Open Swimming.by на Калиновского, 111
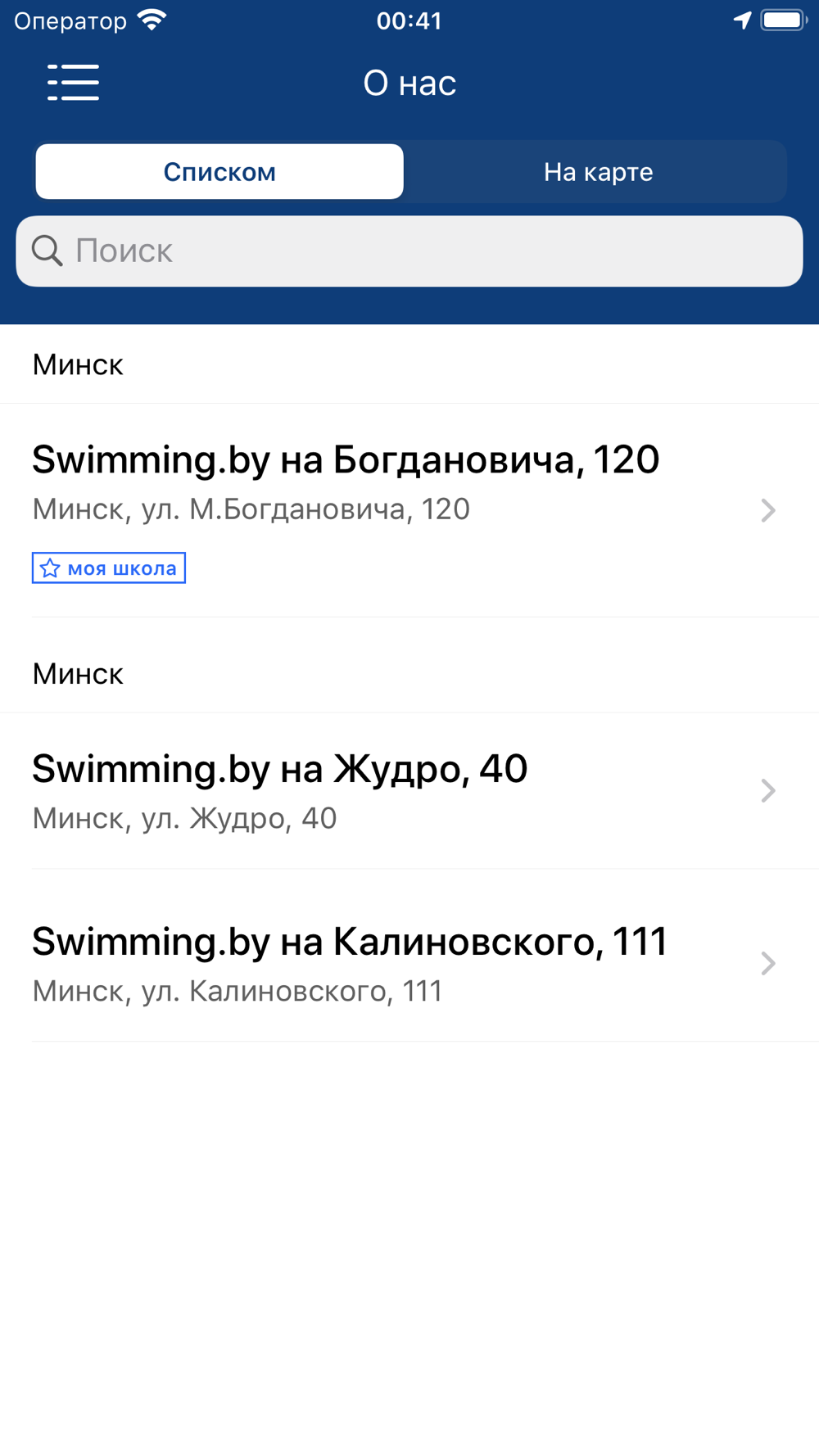Screen dimensions: 819x1456 click(409, 964)
